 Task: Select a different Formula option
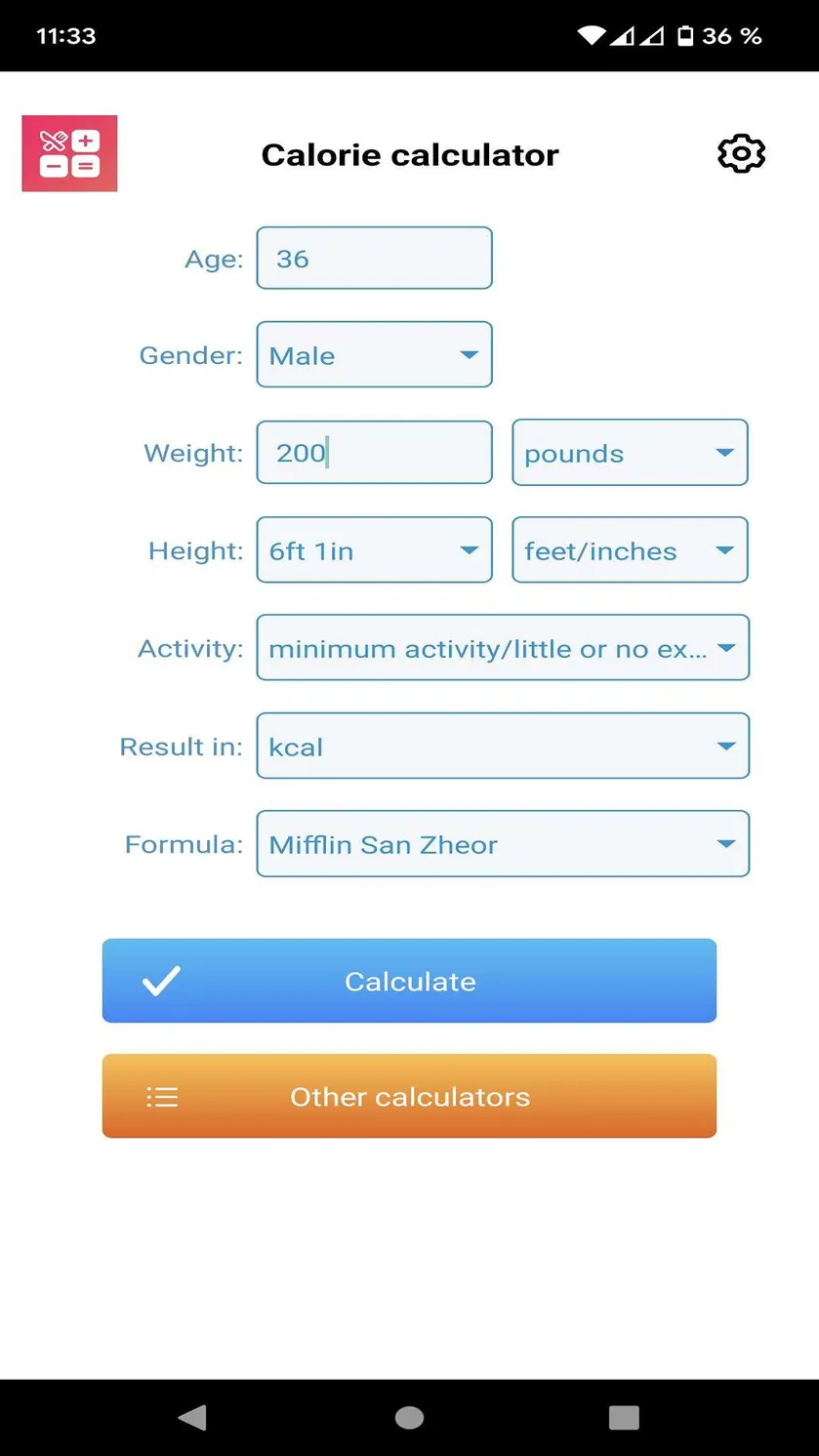click(x=503, y=844)
